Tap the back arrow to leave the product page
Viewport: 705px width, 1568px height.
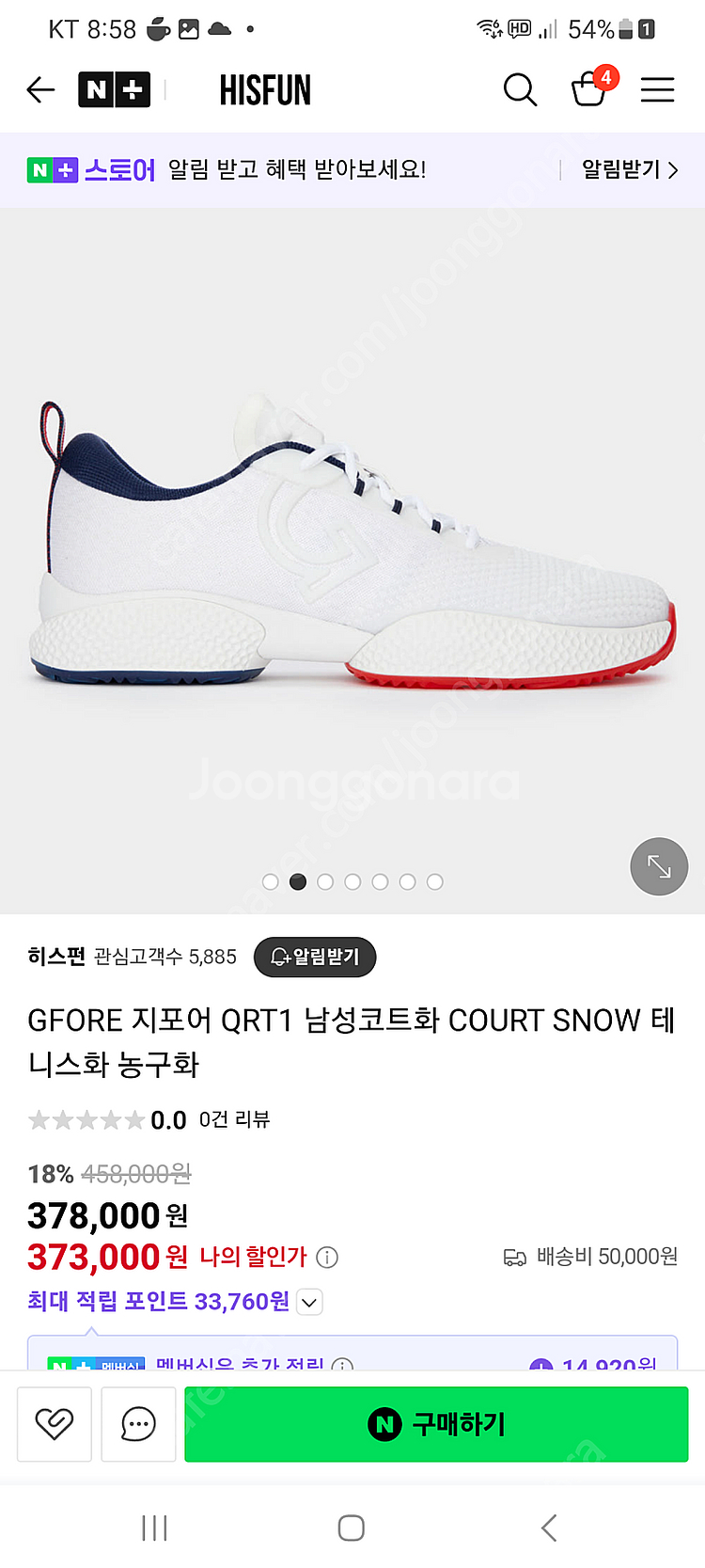pos(39,89)
